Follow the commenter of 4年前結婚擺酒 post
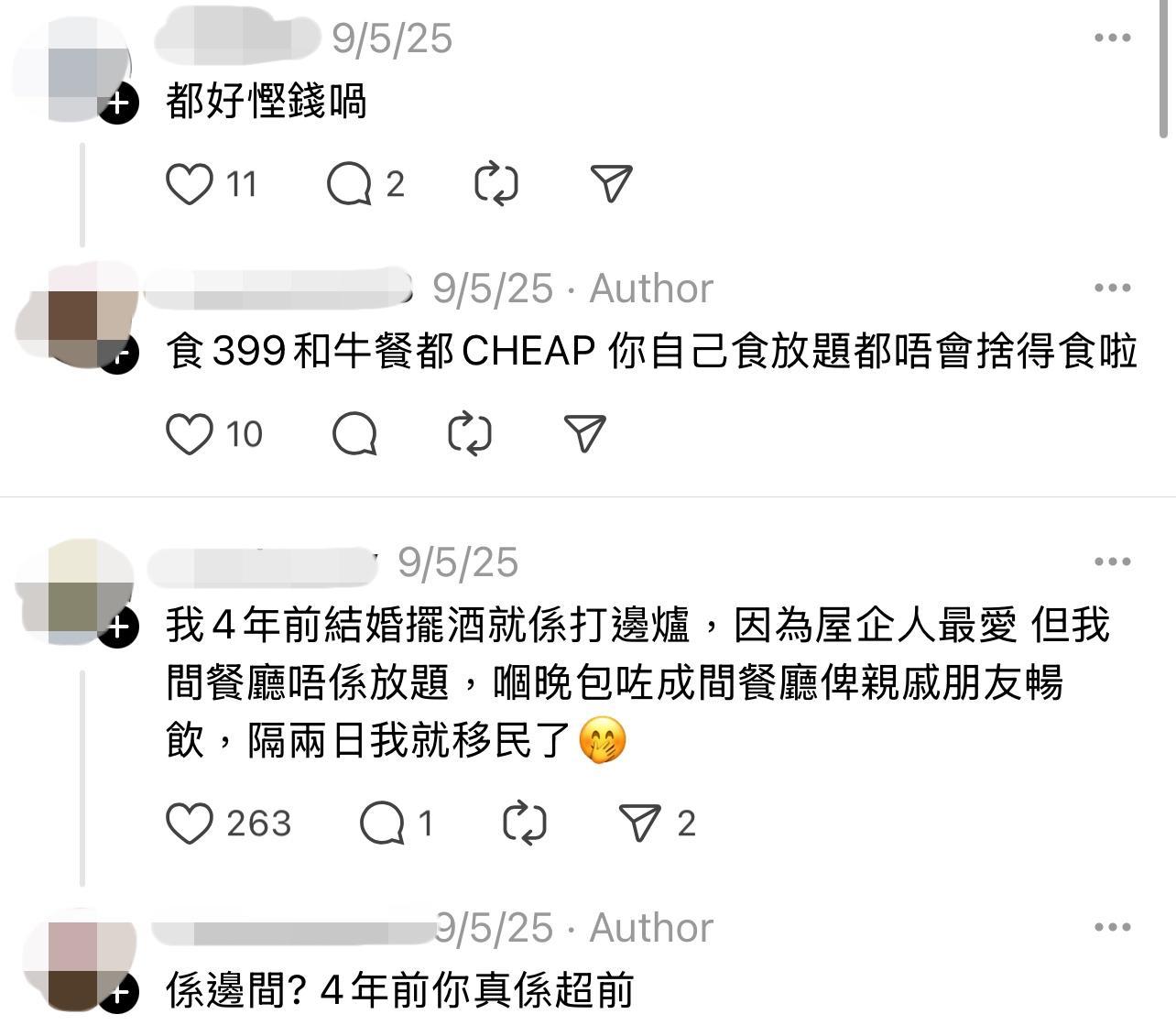1176x1036 pixels. click(118, 628)
